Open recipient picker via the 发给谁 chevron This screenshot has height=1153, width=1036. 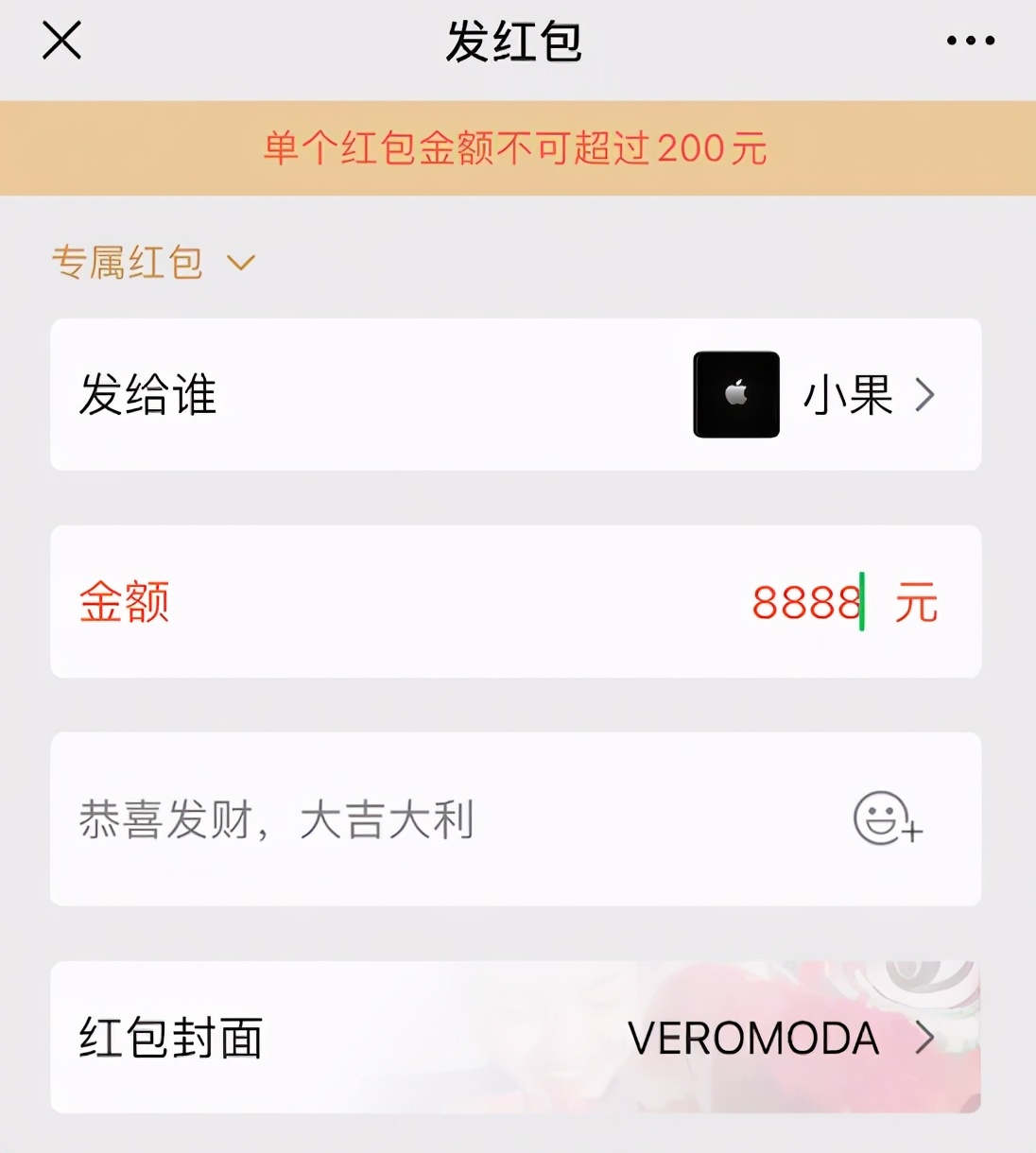tap(926, 395)
